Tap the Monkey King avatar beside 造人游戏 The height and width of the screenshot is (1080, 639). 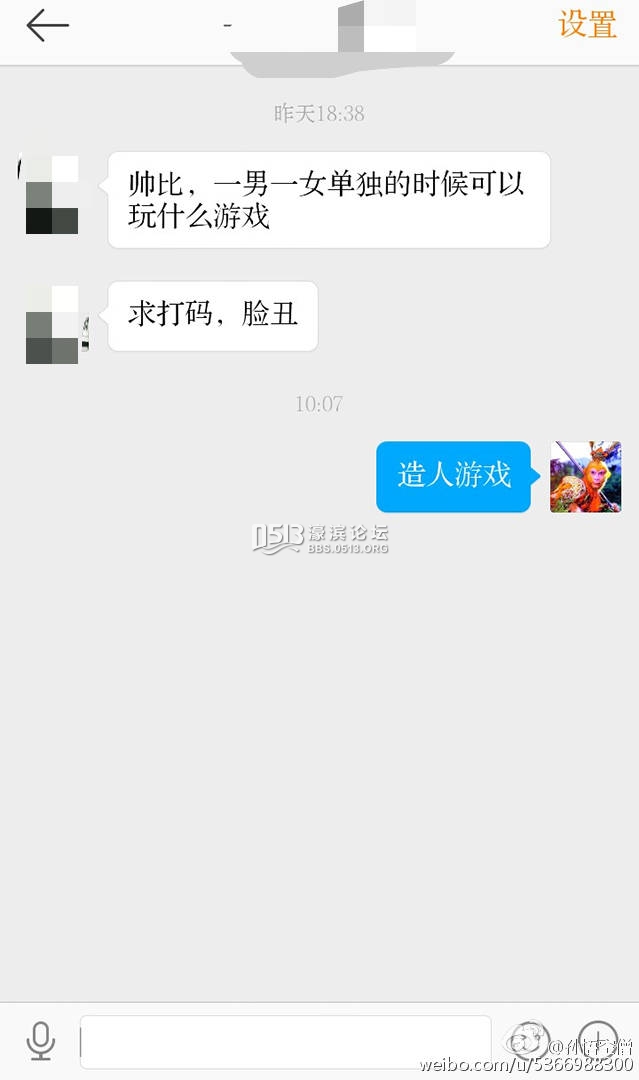[x=585, y=477]
